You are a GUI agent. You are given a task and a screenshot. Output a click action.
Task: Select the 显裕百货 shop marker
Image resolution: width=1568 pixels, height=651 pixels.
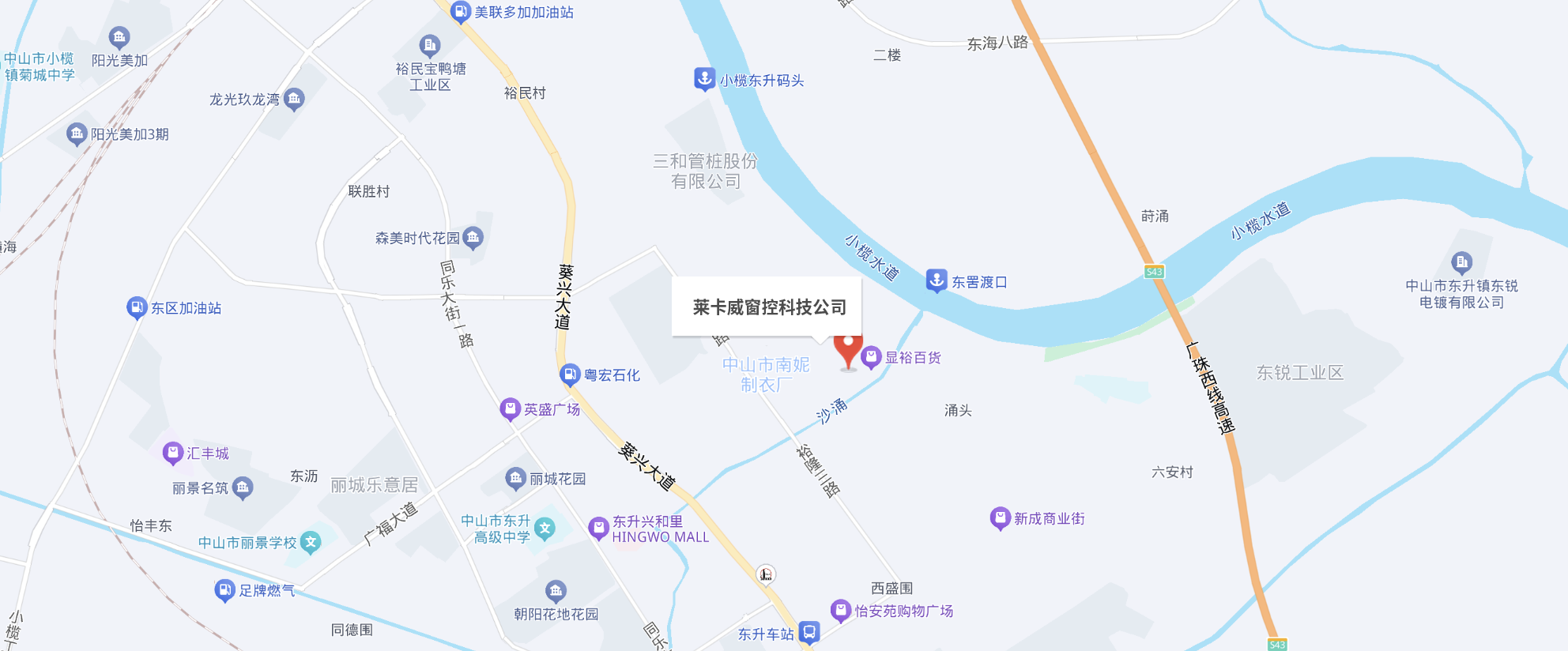coord(871,357)
